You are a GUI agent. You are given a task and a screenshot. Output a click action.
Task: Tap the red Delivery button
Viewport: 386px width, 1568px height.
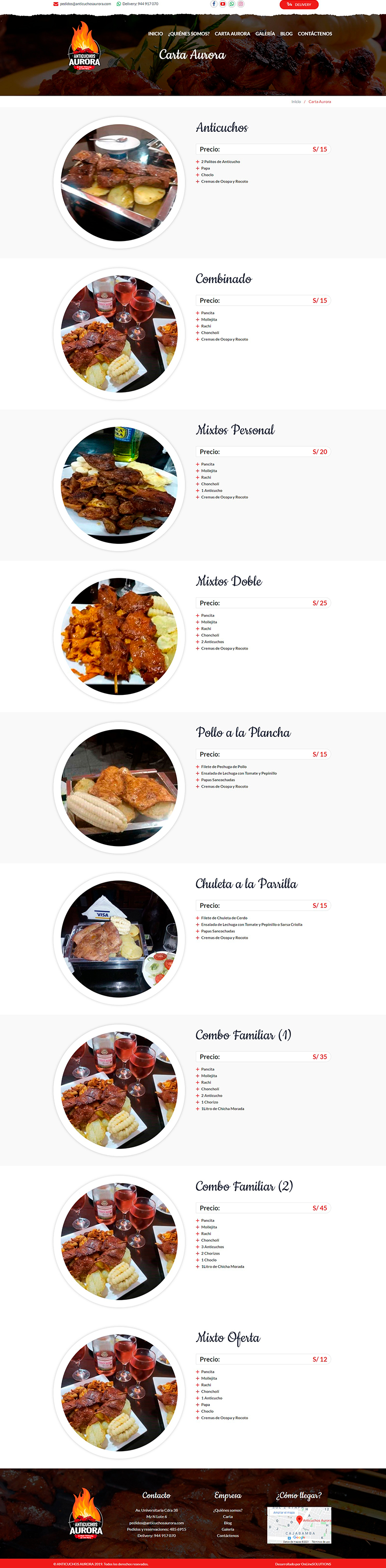coord(299,4)
